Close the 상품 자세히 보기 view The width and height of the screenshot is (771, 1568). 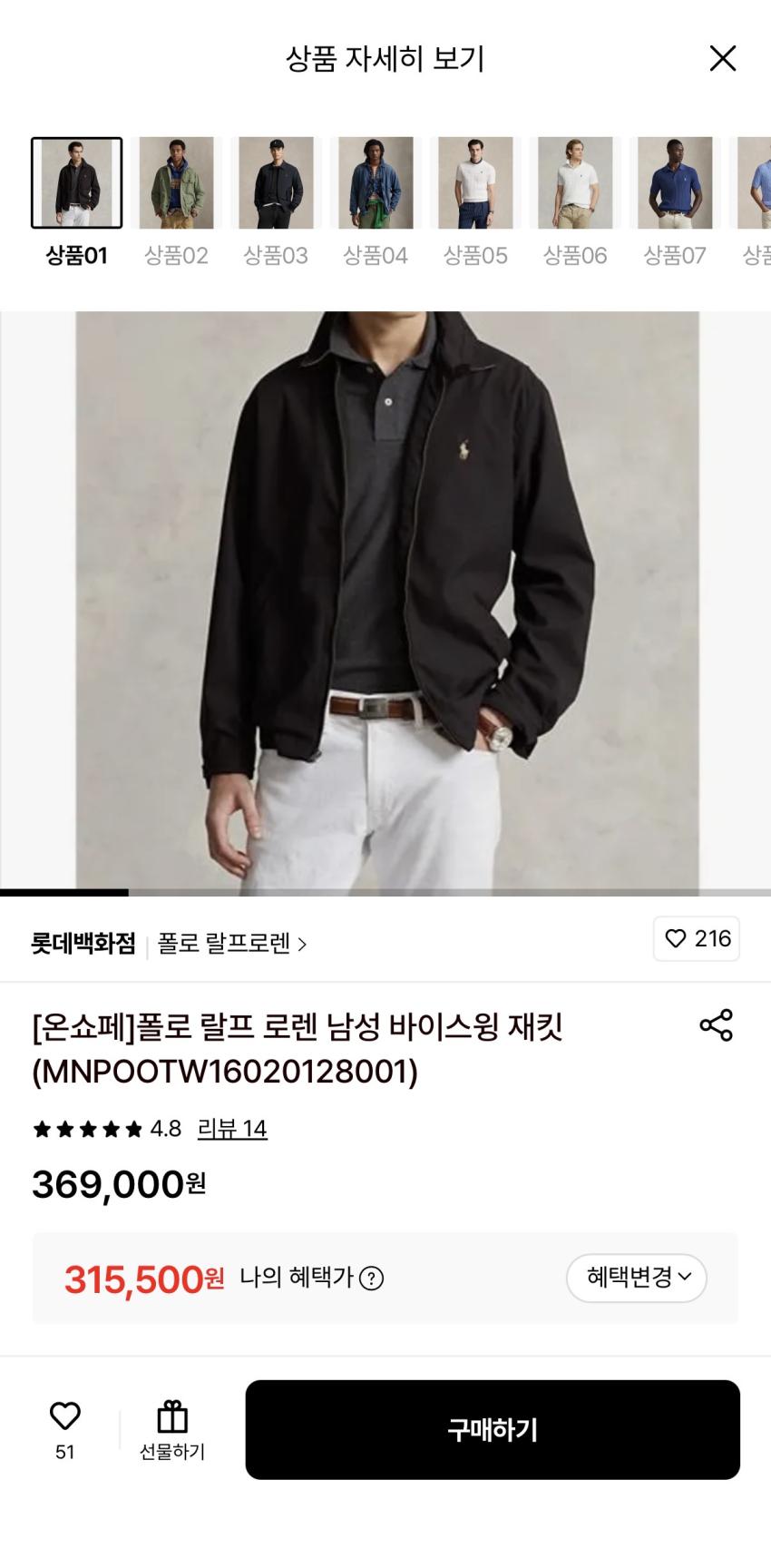tap(722, 59)
